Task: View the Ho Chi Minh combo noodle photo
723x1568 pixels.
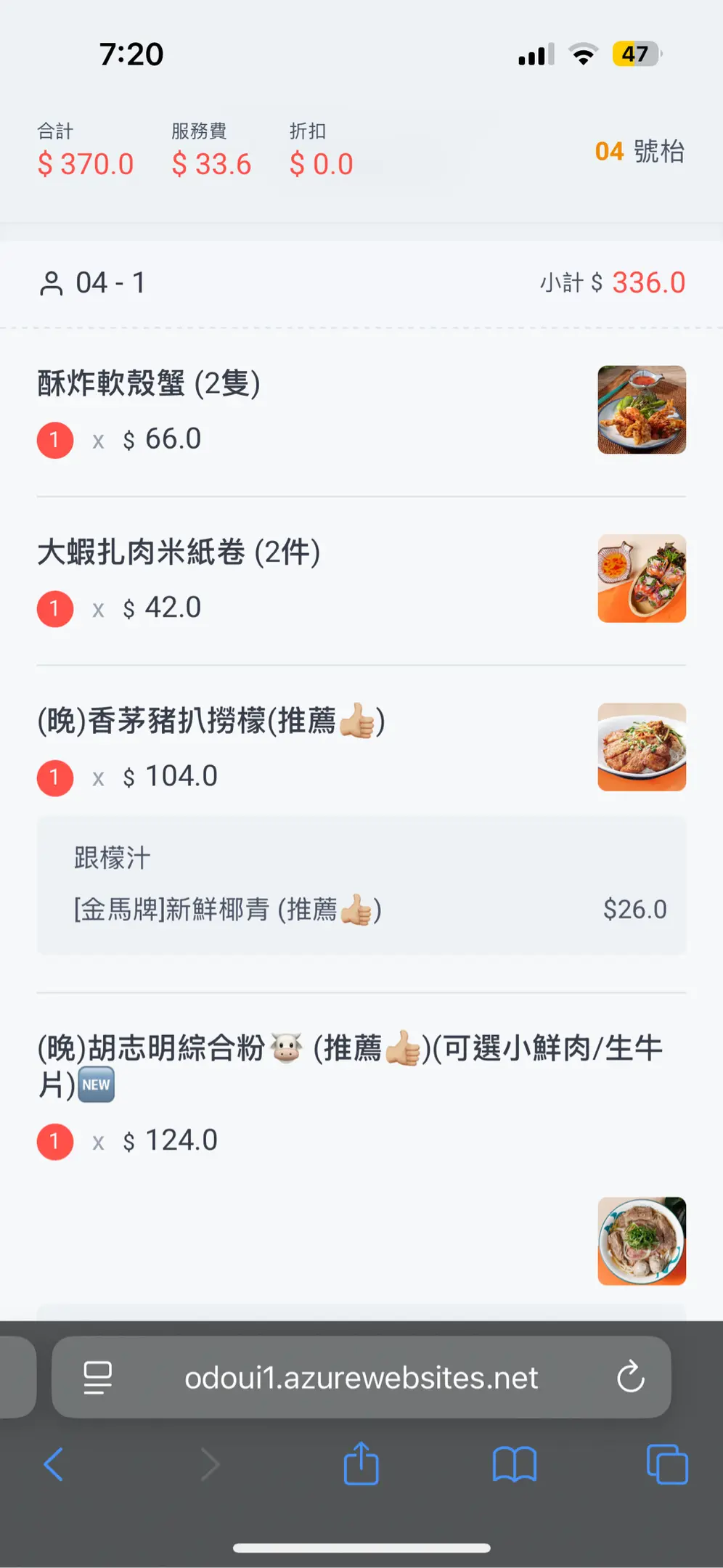Action: (642, 1241)
